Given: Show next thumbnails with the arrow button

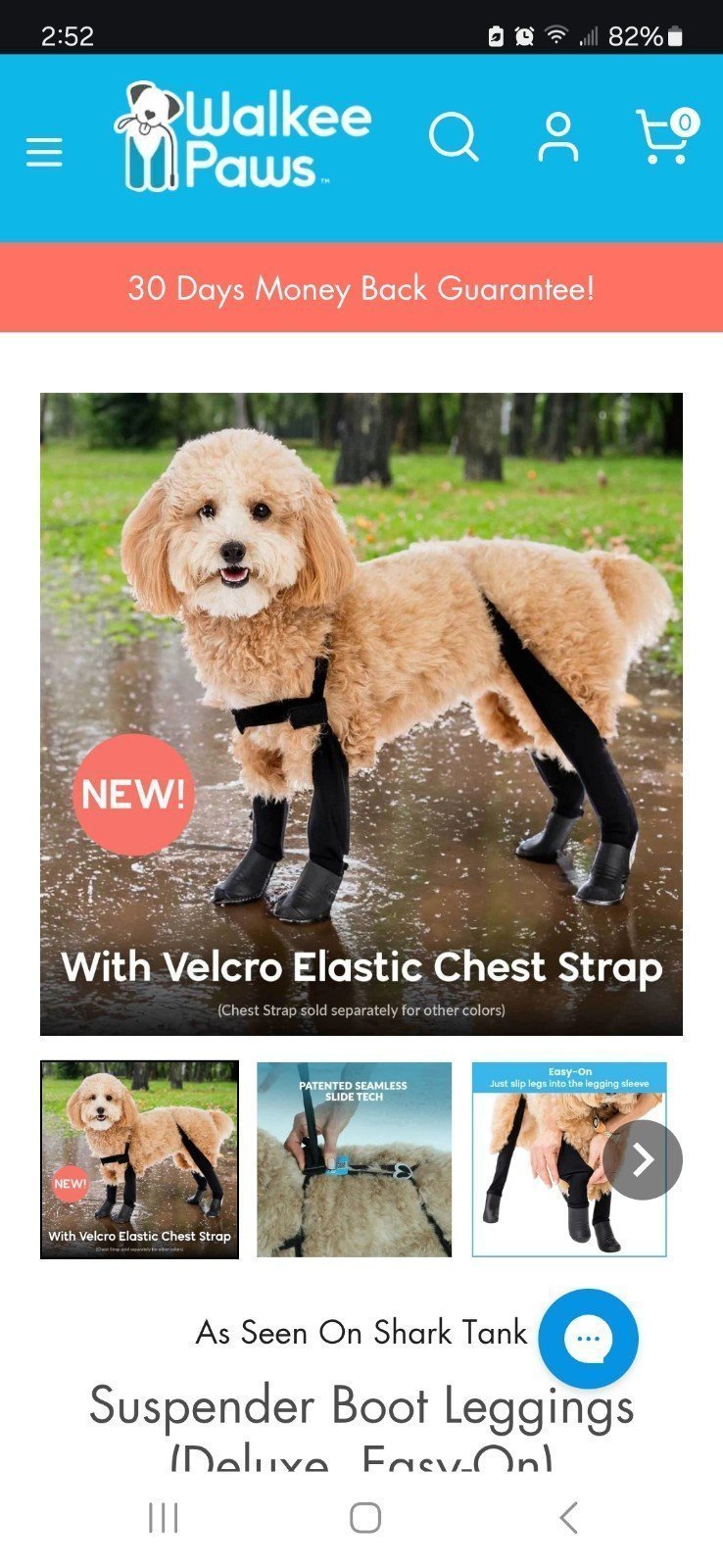Looking at the screenshot, I should click(x=643, y=1159).
